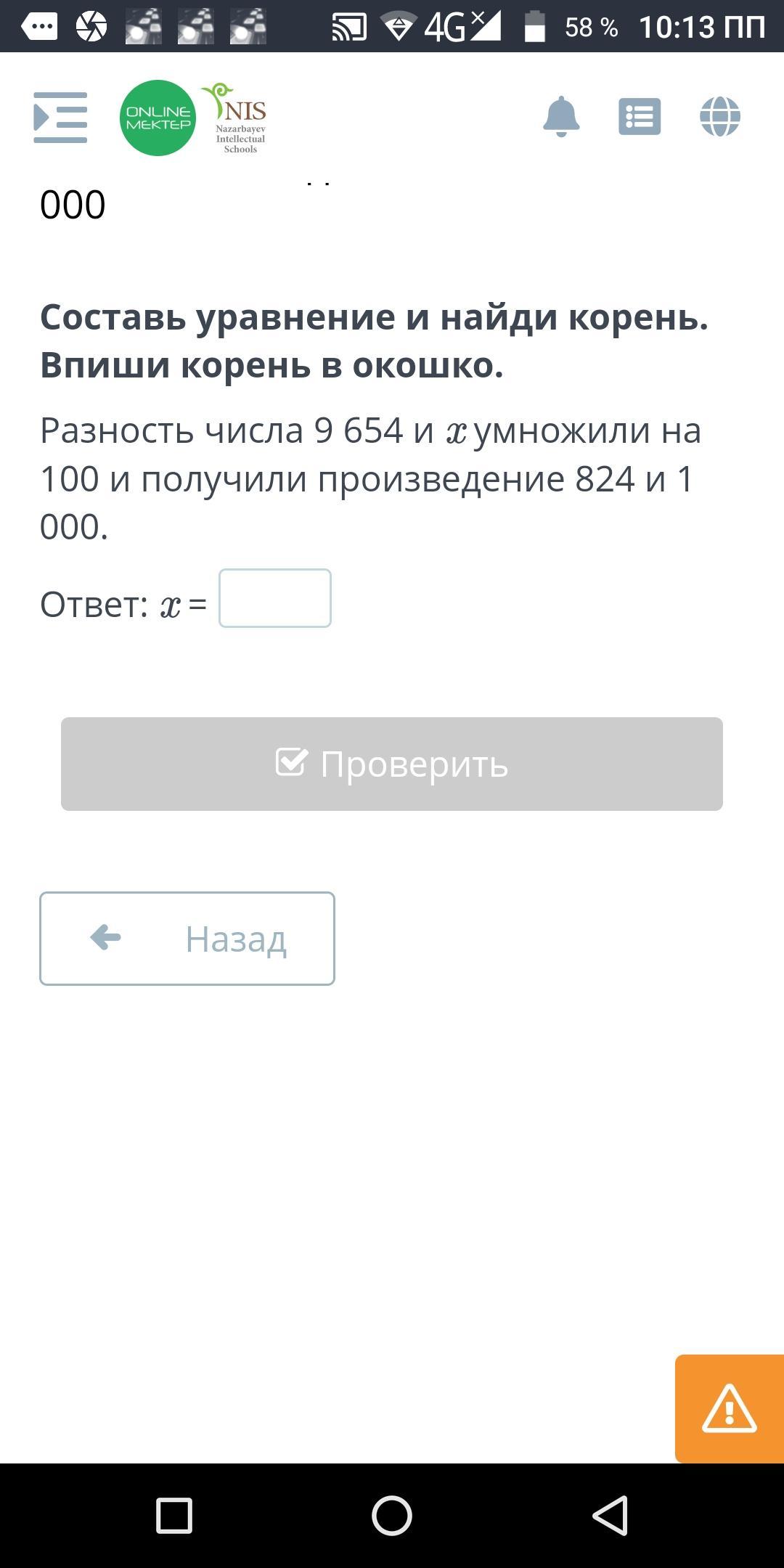The height and width of the screenshot is (1568, 784).
Task: Check the answer with Проверить
Action: point(392,764)
